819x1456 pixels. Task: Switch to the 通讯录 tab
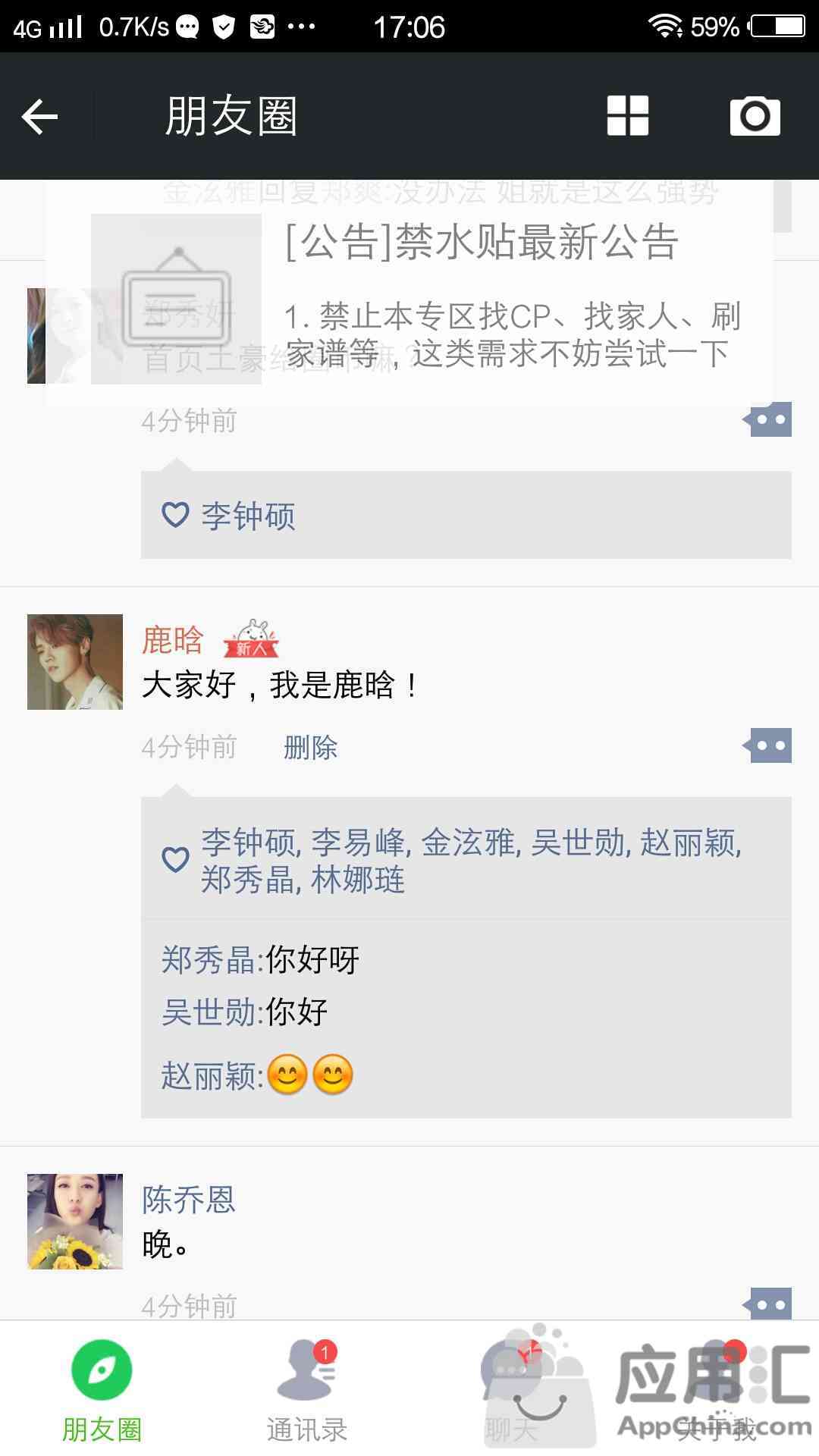[x=307, y=1389]
